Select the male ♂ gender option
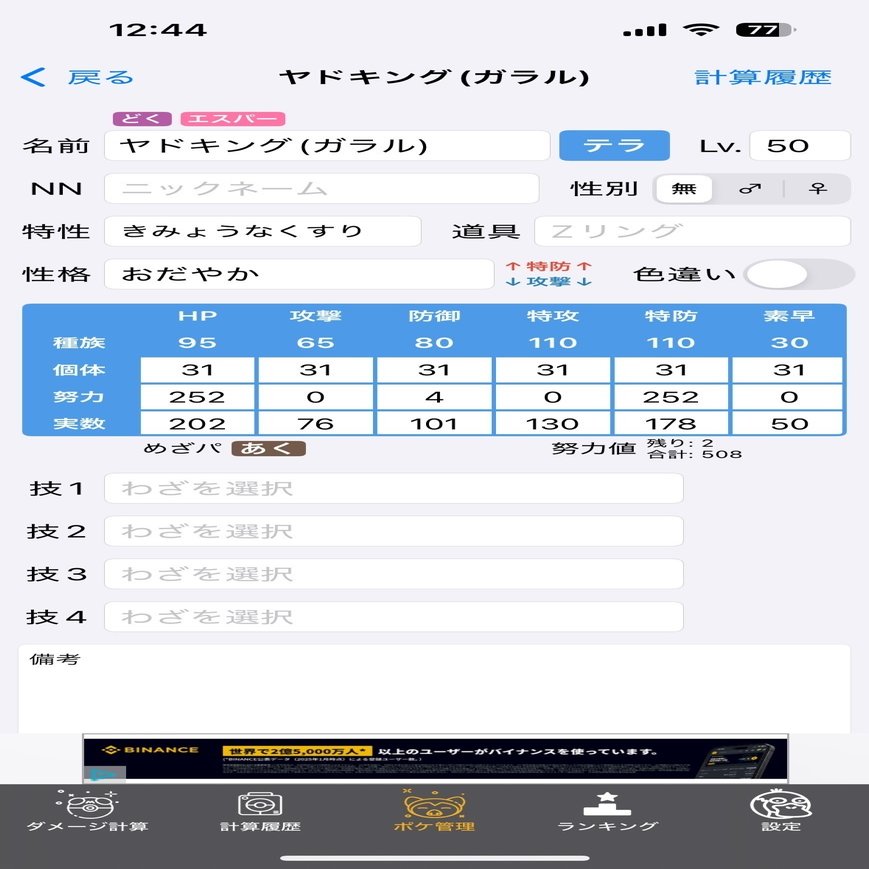The height and width of the screenshot is (869, 869). pyautogui.click(x=748, y=188)
